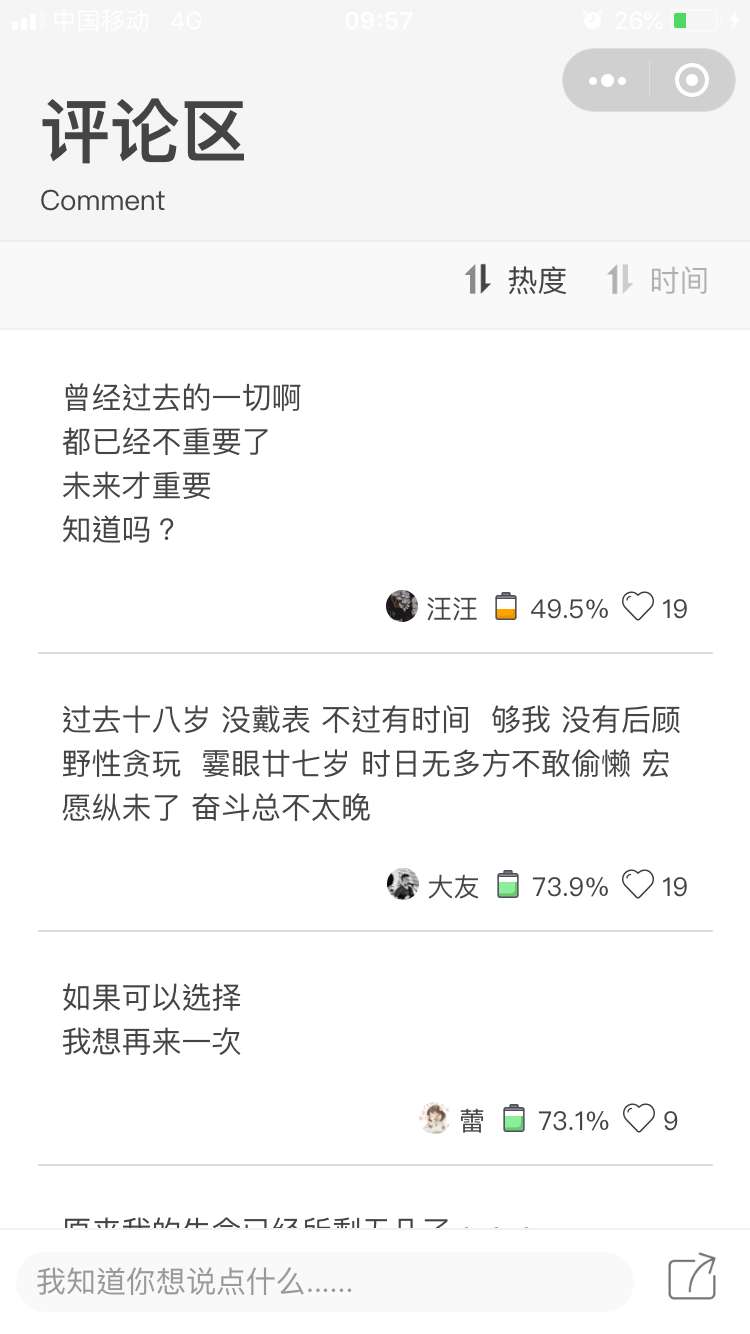Sort comments by 时间

click(658, 281)
